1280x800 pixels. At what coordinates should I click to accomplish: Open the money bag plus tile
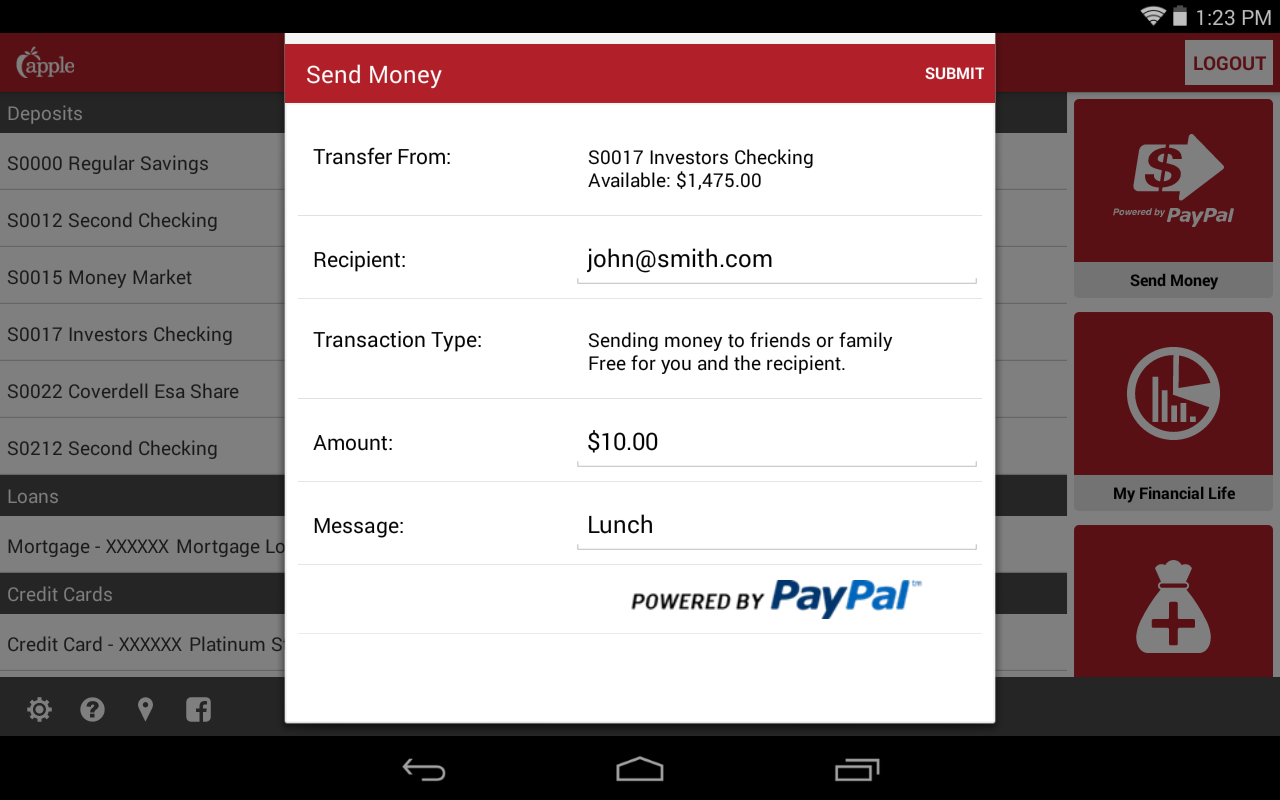click(x=1173, y=602)
